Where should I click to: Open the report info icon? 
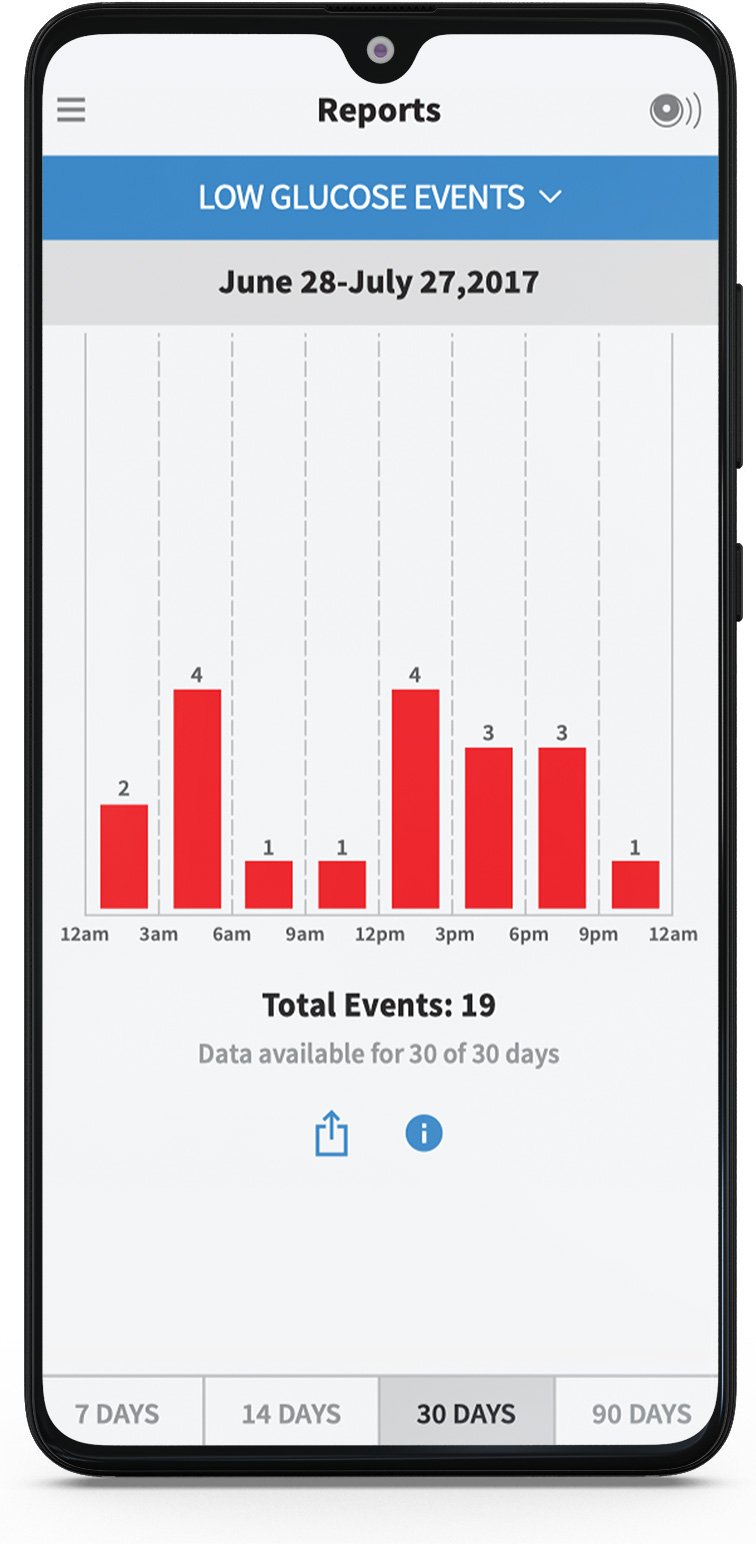click(x=424, y=1134)
